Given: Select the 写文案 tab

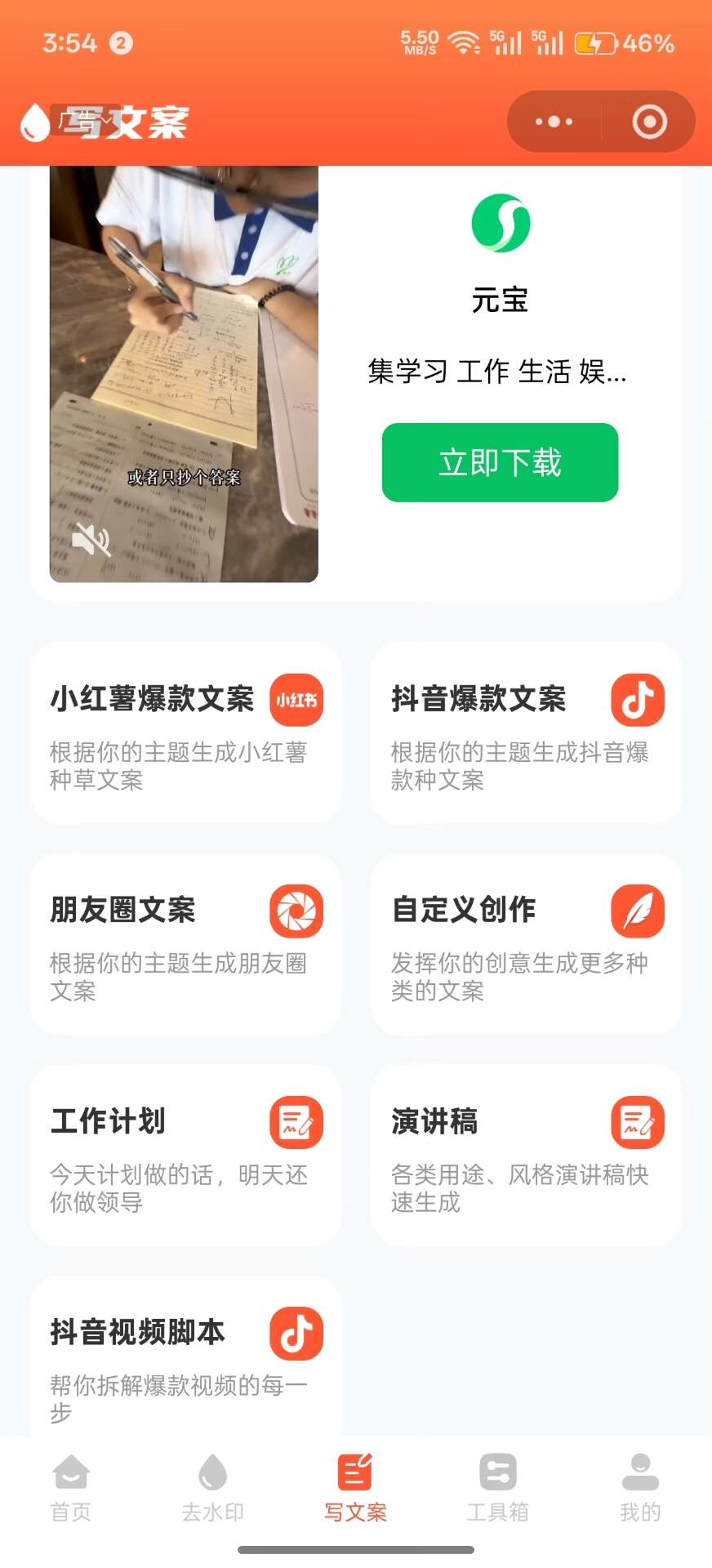Looking at the screenshot, I should click(x=355, y=1488).
